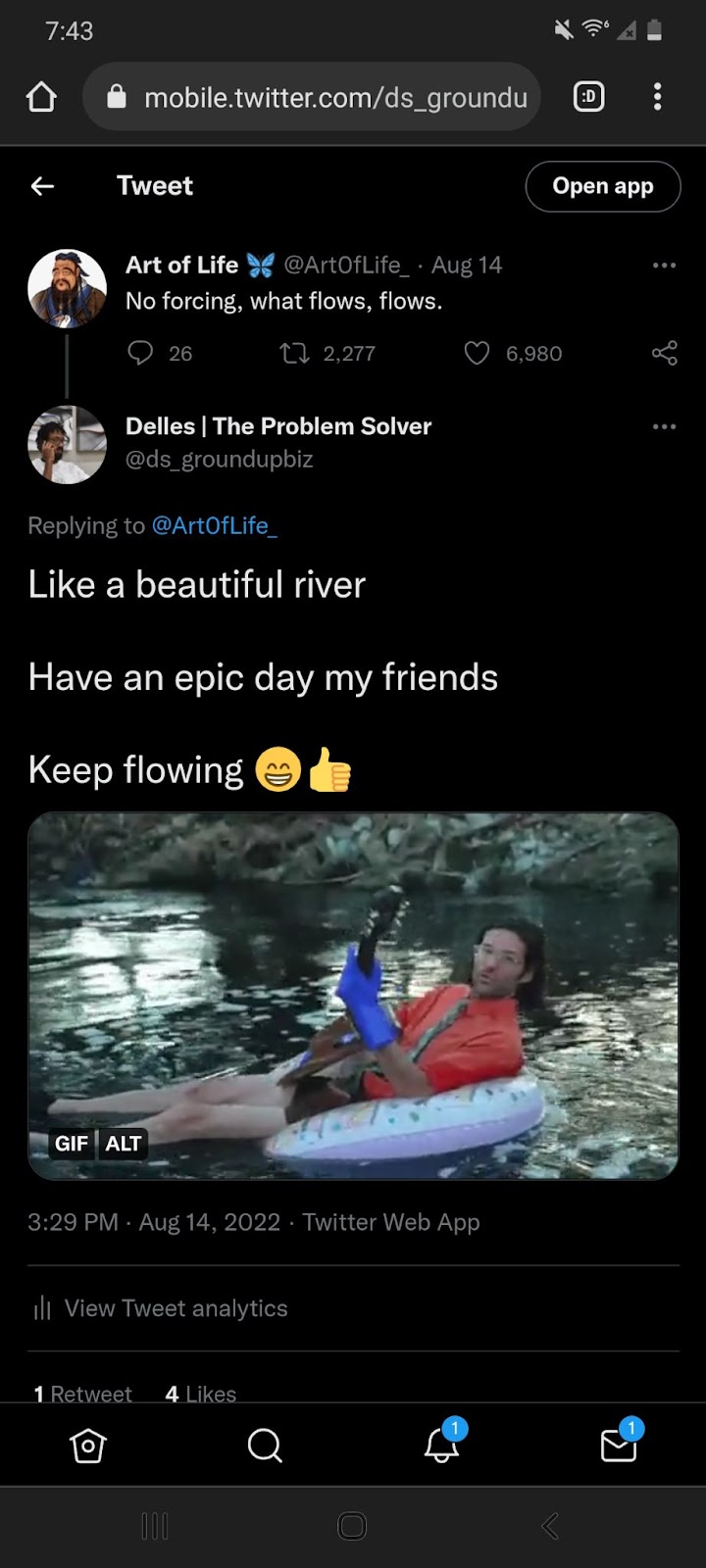Viewport: 706px width, 1568px height.
Task: Reply to the Art of Life tweet
Action: [x=141, y=353]
